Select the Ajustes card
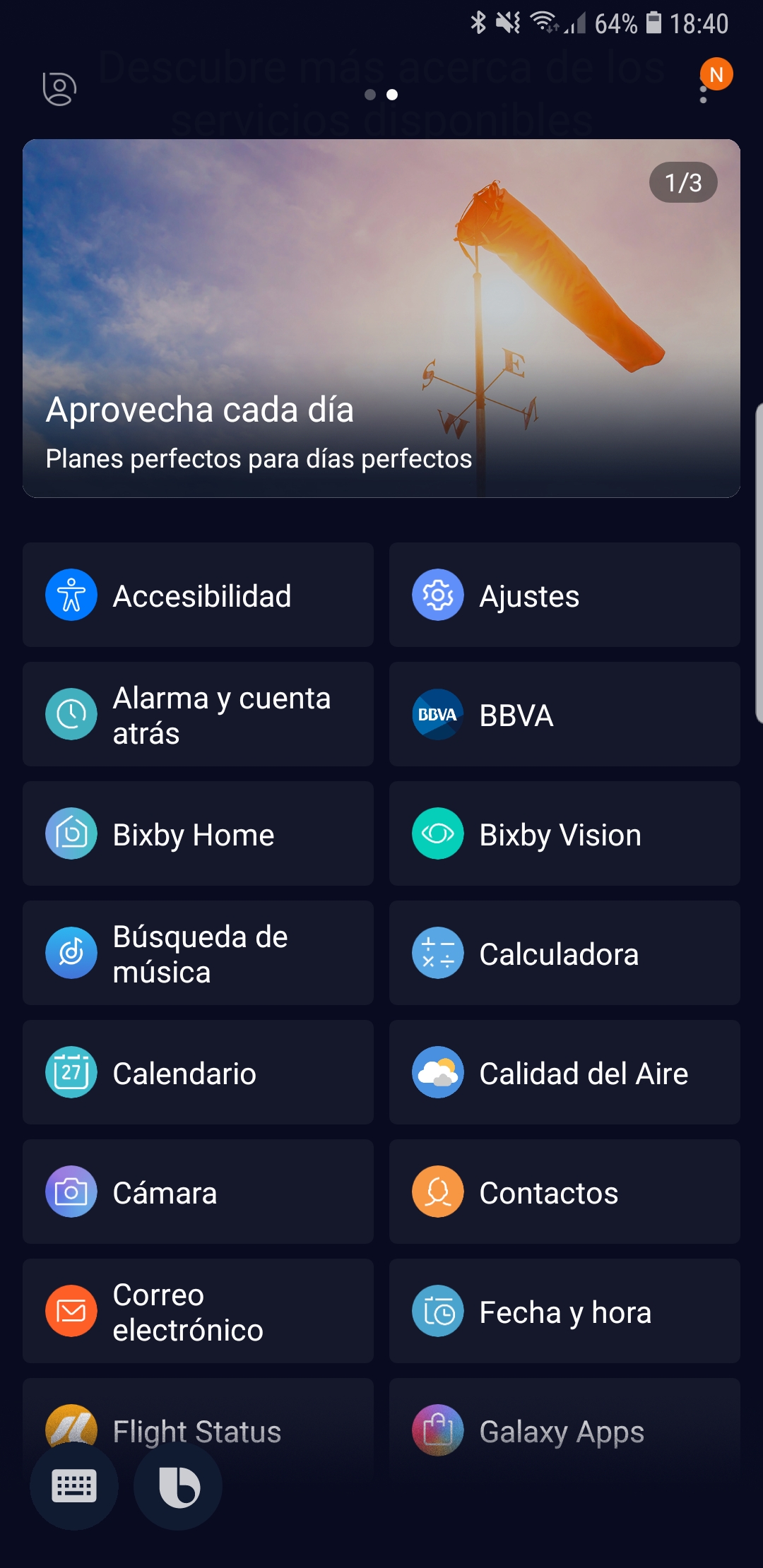Viewport: 763px width, 1568px height. 564,595
